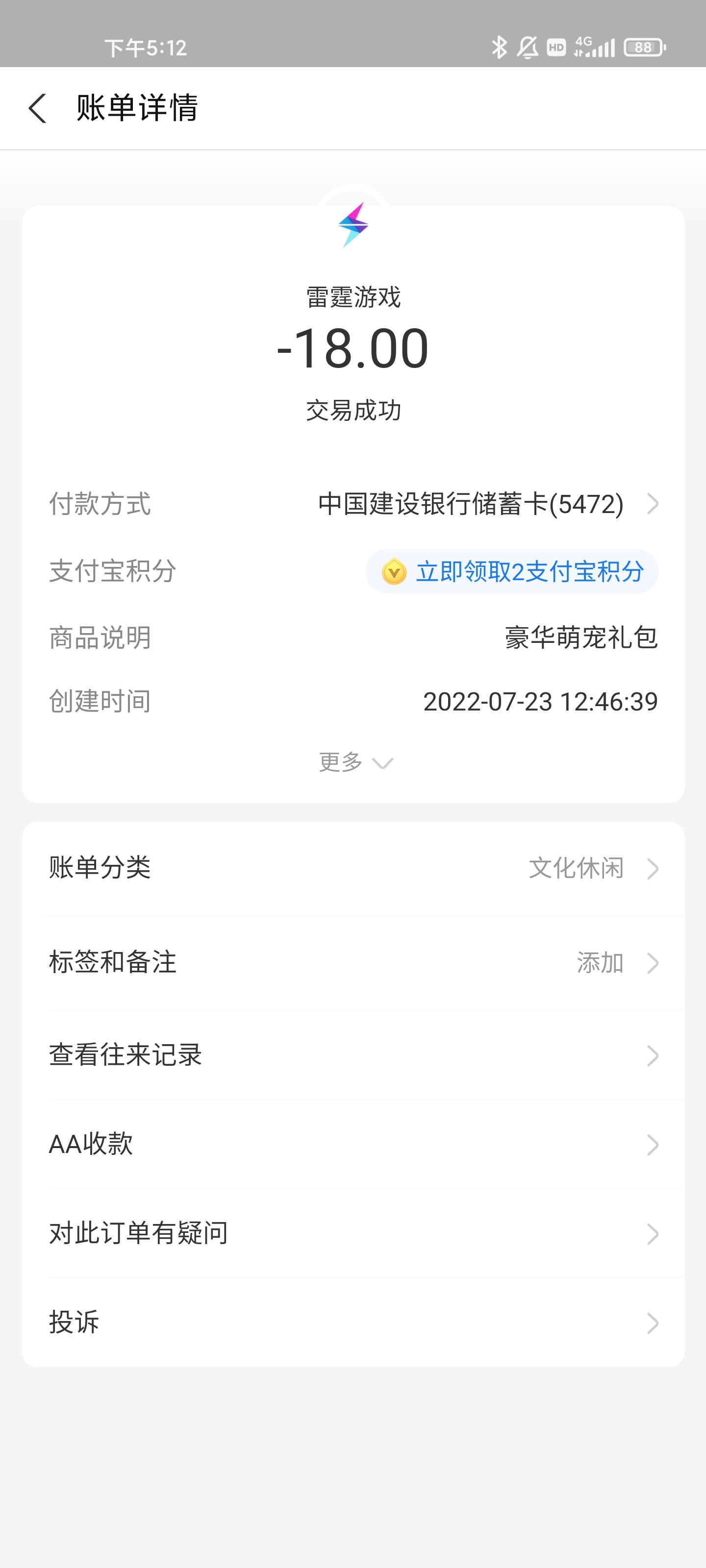Open the 投诉 complaint option
The image size is (706, 1568).
click(x=353, y=1322)
